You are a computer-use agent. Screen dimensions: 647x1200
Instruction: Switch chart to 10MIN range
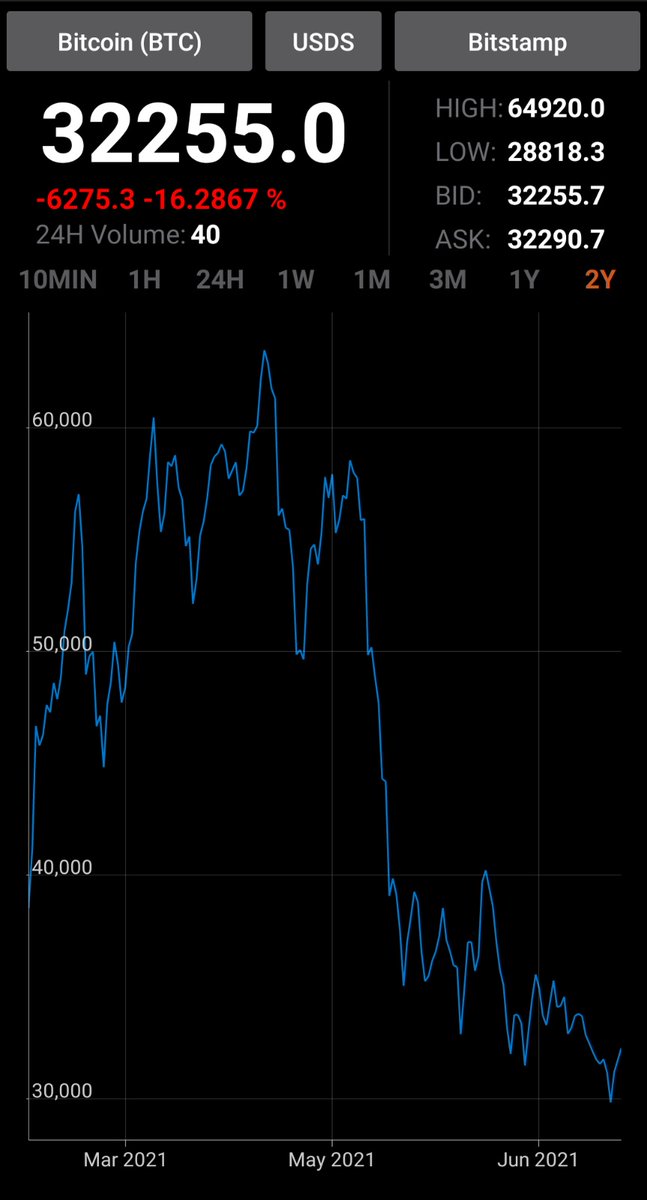[x=58, y=279]
